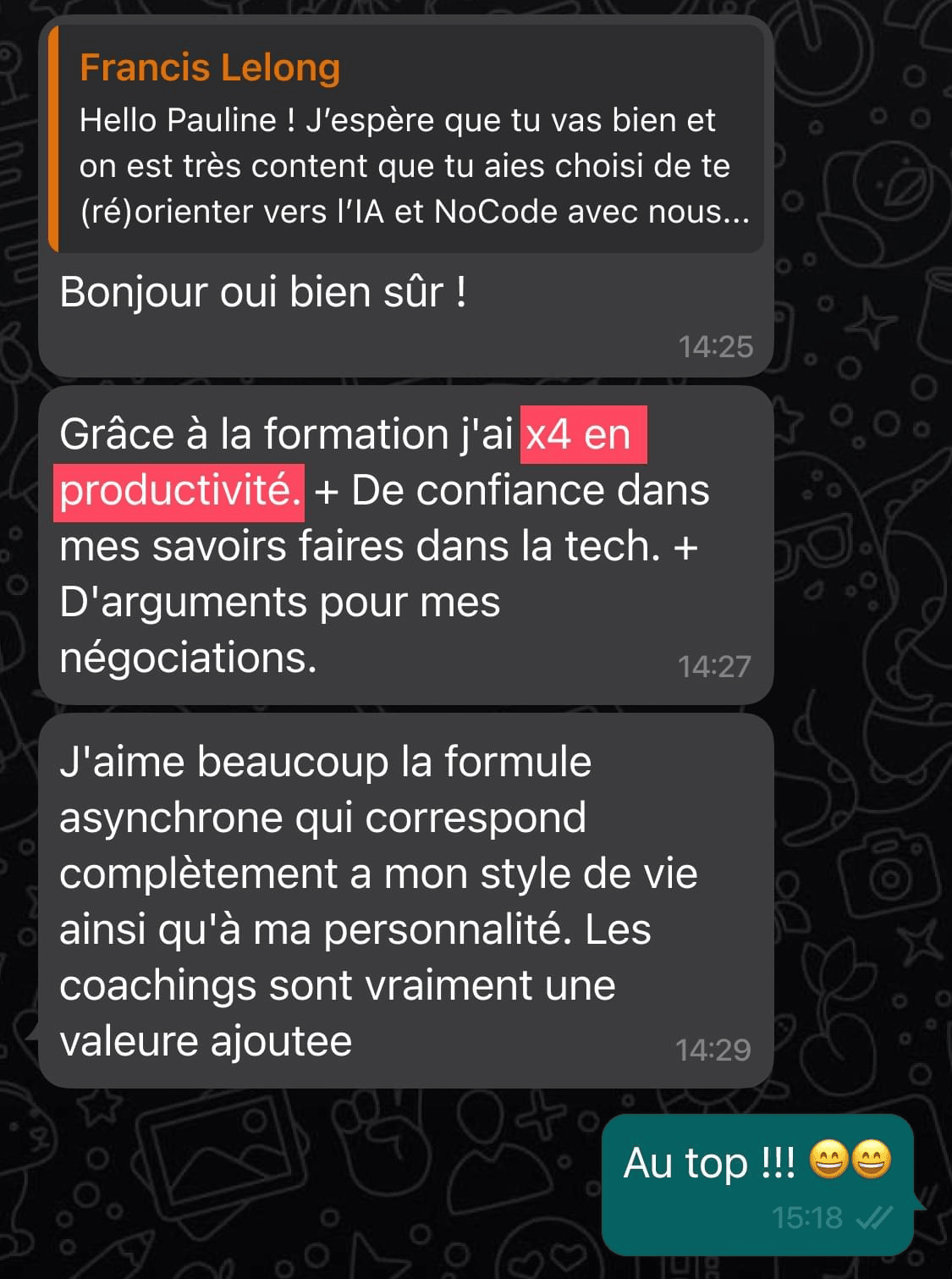Jump to Francis Lelong's quoted message
The height and width of the screenshot is (1279, 952).
point(406,141)
